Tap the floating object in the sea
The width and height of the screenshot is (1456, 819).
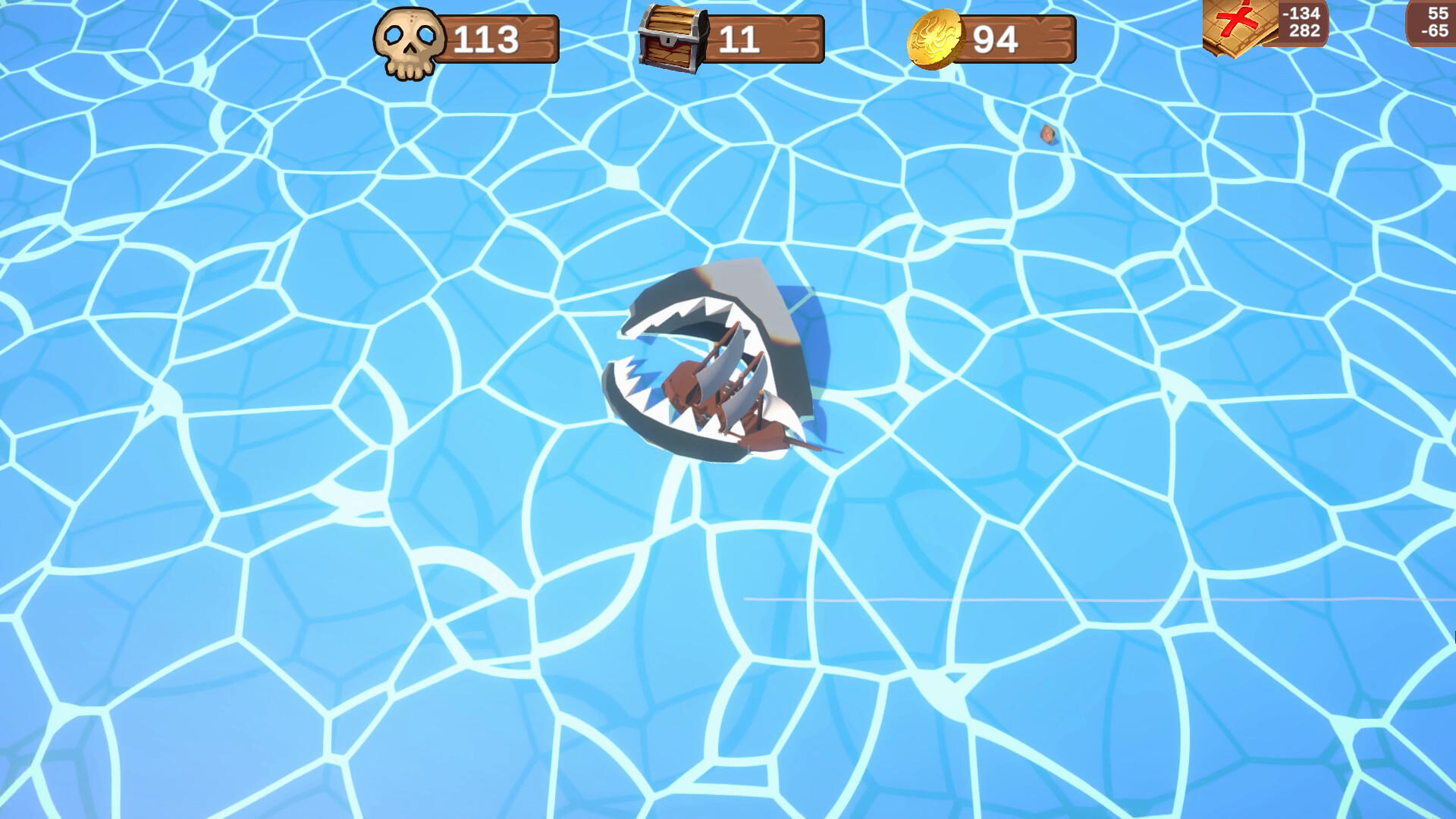tap(1048, 134)
